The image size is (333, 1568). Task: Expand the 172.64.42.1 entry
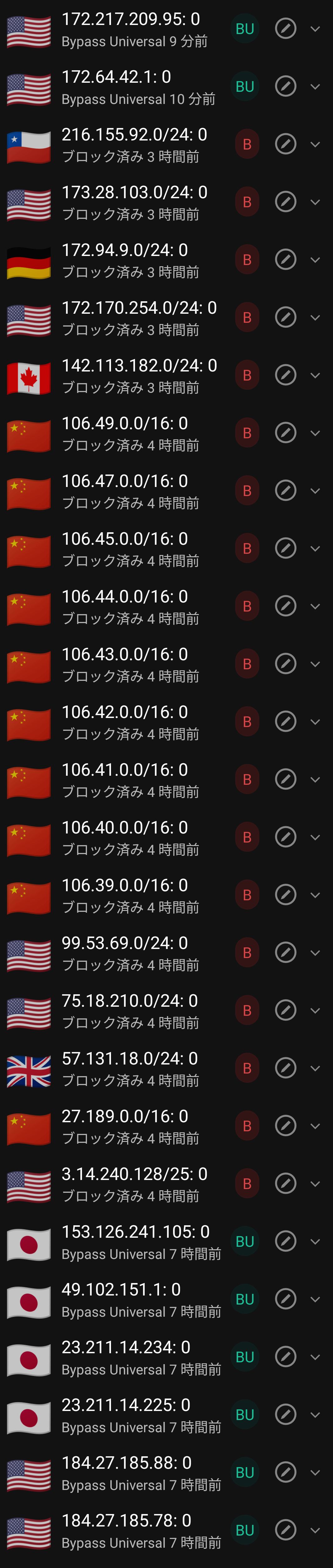click(315, 86)
